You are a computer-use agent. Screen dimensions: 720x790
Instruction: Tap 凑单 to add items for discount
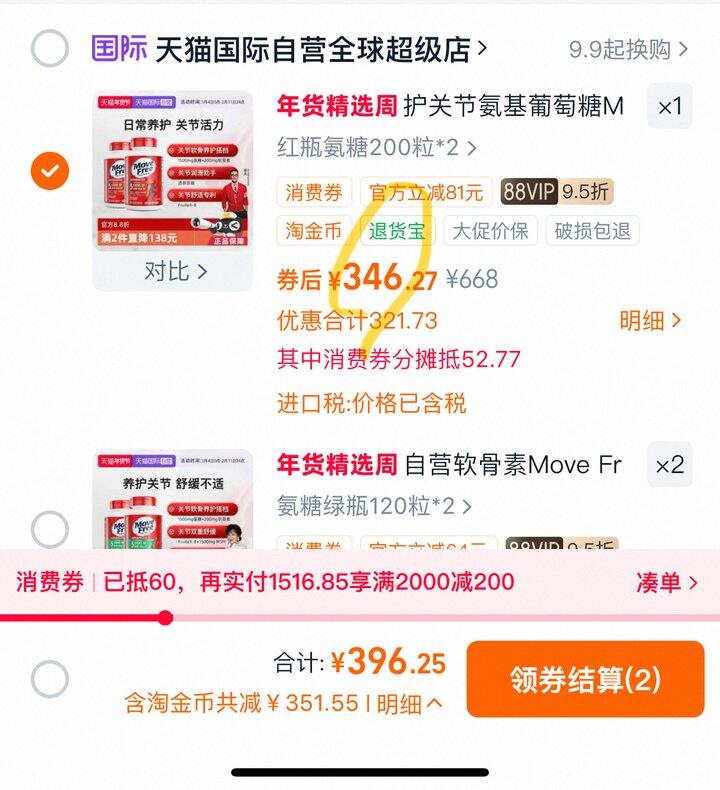pos(667,583)
